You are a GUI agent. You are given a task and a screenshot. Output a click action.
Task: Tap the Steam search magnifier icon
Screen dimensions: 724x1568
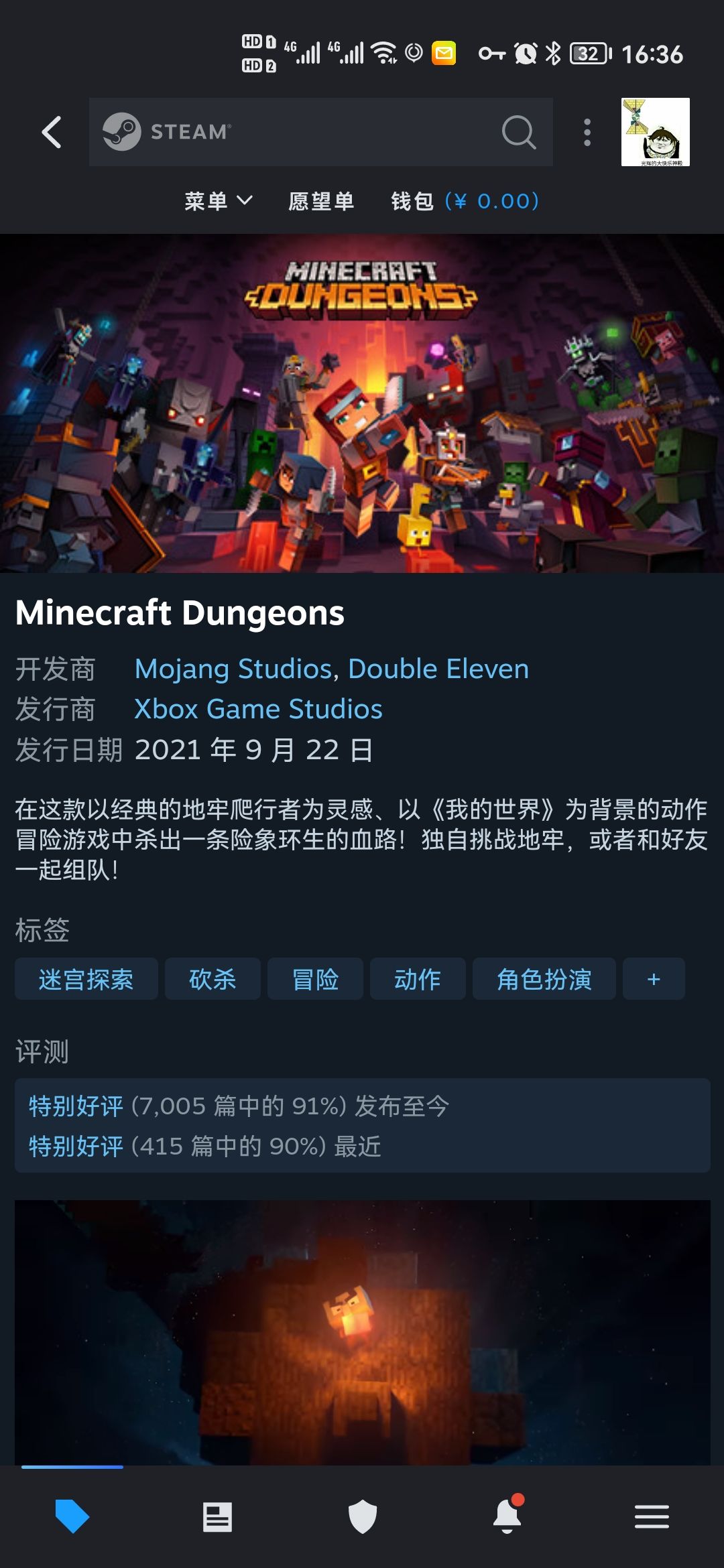coord(519,132)
